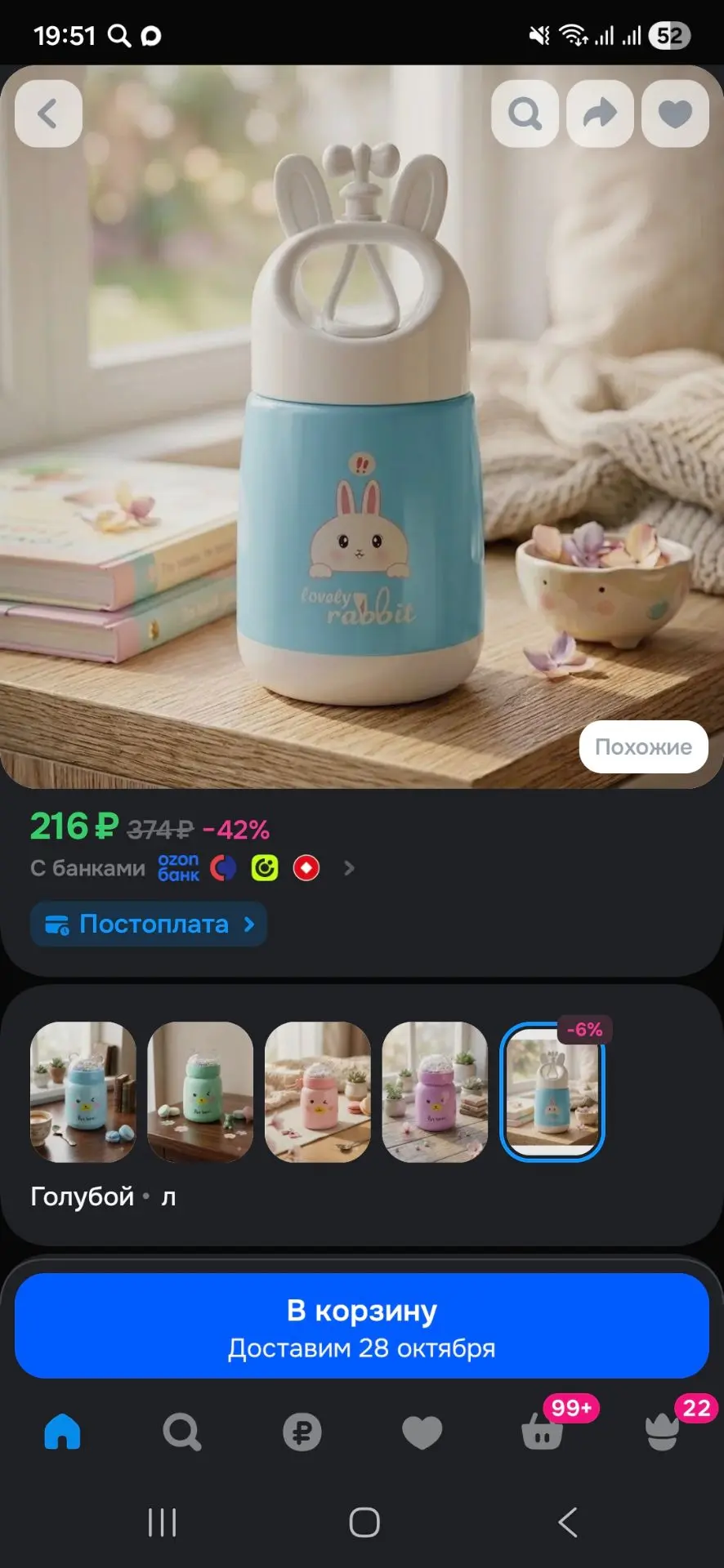Open favorites tab in bottom navigation
The width and height of the screenshot is (724, 1568).
click(422, 1432)
